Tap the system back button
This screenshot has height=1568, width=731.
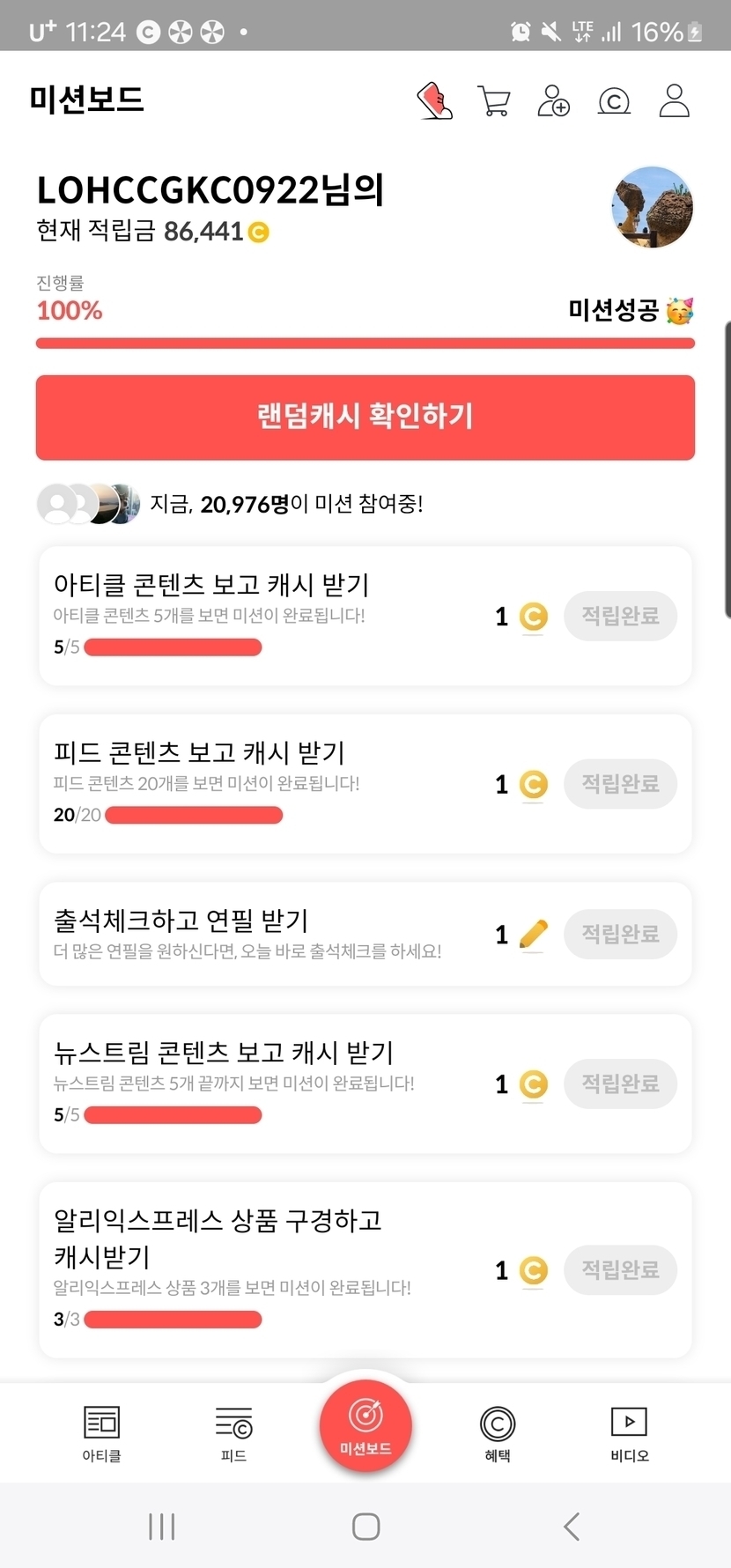click(572, 1527)
